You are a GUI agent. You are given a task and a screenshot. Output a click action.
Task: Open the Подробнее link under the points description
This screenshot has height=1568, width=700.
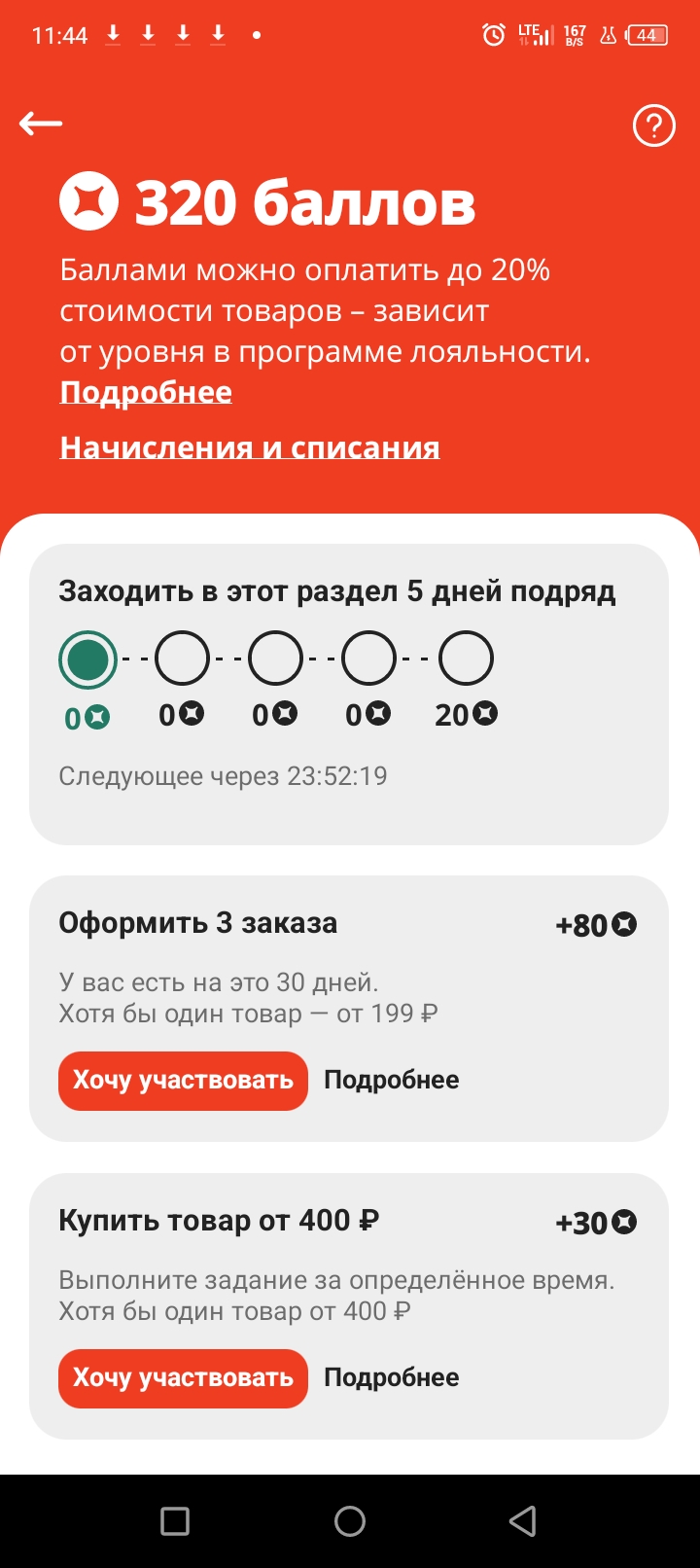(x=146, y=393)
